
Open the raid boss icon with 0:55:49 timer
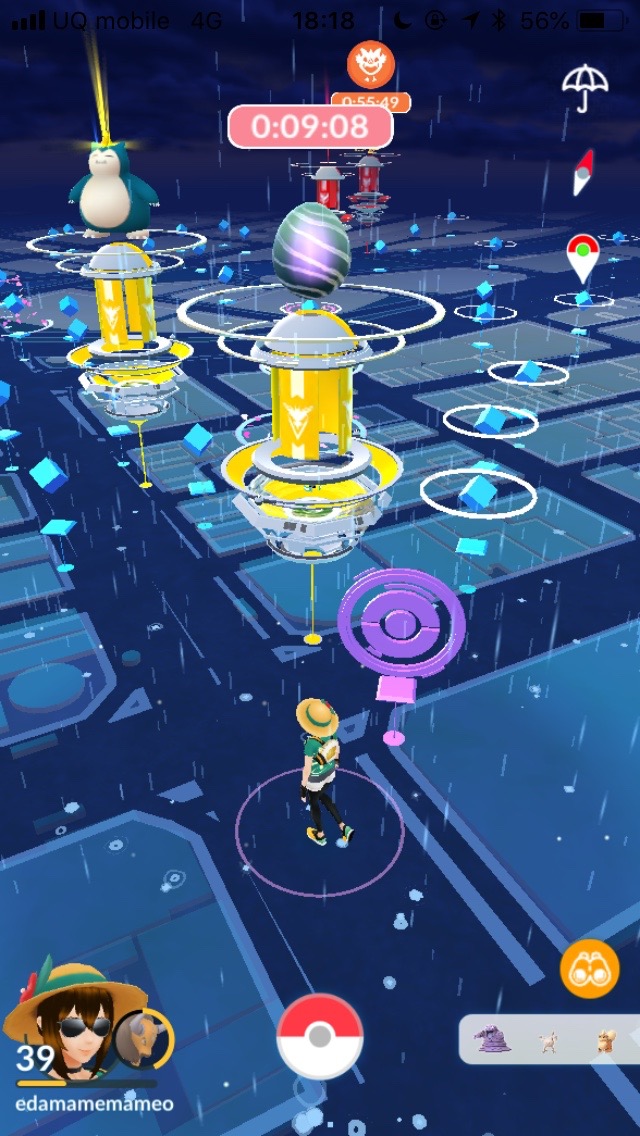(x=371, y=65)
